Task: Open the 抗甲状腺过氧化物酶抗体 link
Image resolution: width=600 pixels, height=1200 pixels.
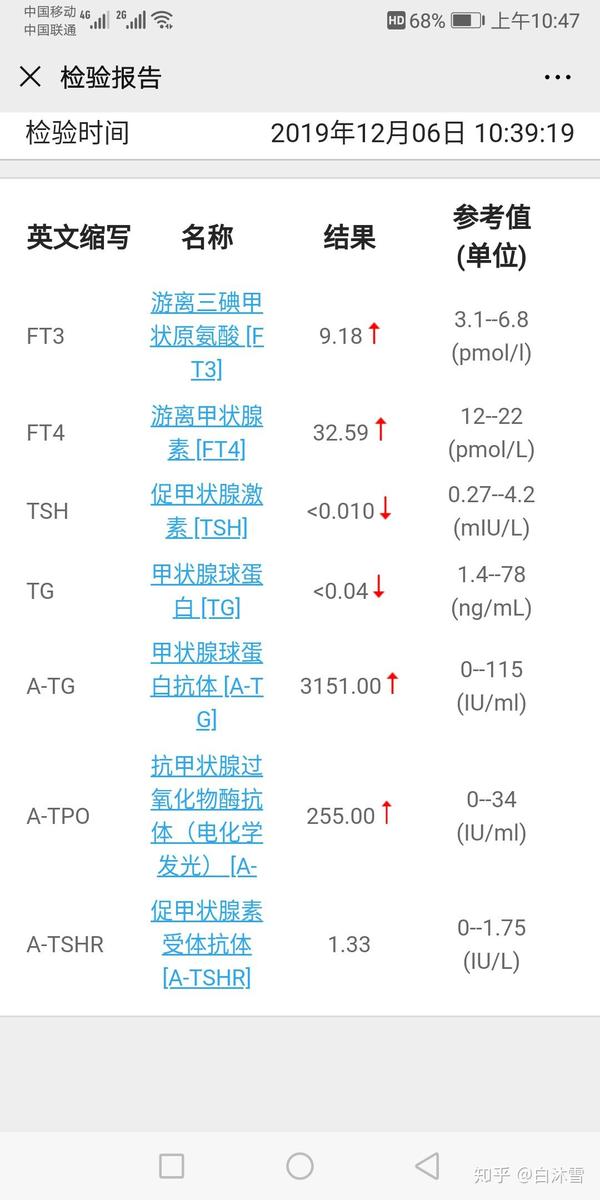Action: coord(207,815)
